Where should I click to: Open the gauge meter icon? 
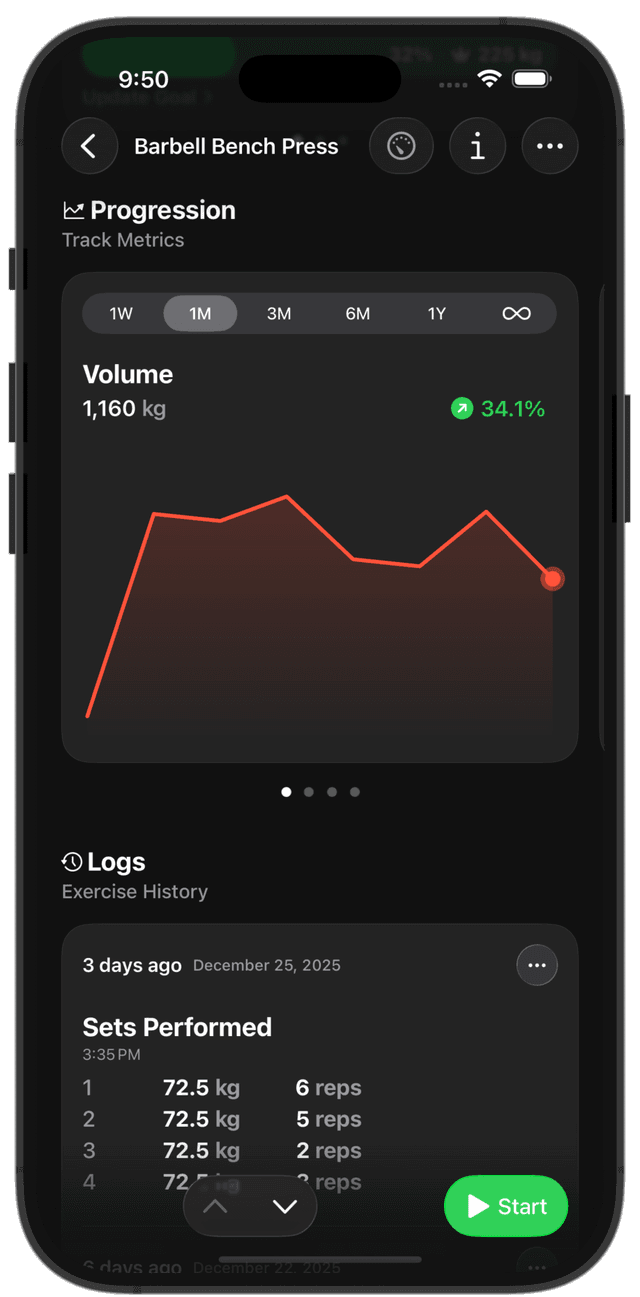click(401, 146)
